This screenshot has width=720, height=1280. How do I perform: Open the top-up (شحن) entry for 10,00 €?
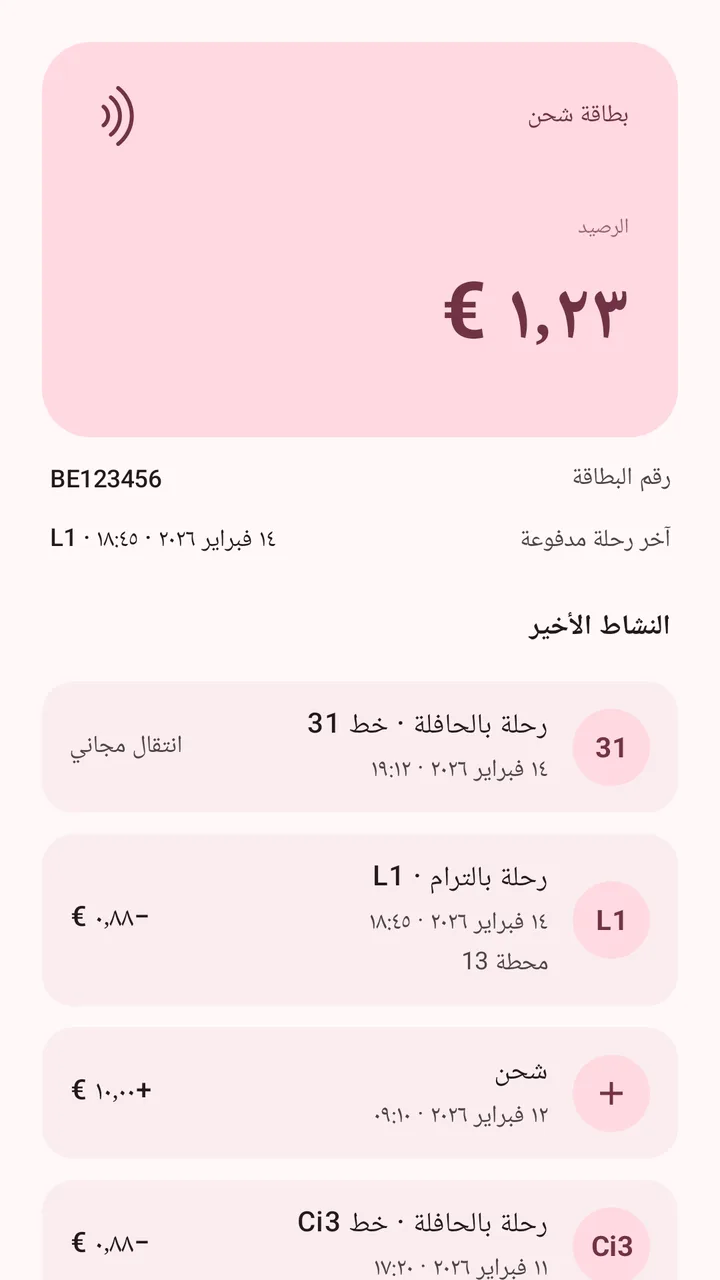360,1093
